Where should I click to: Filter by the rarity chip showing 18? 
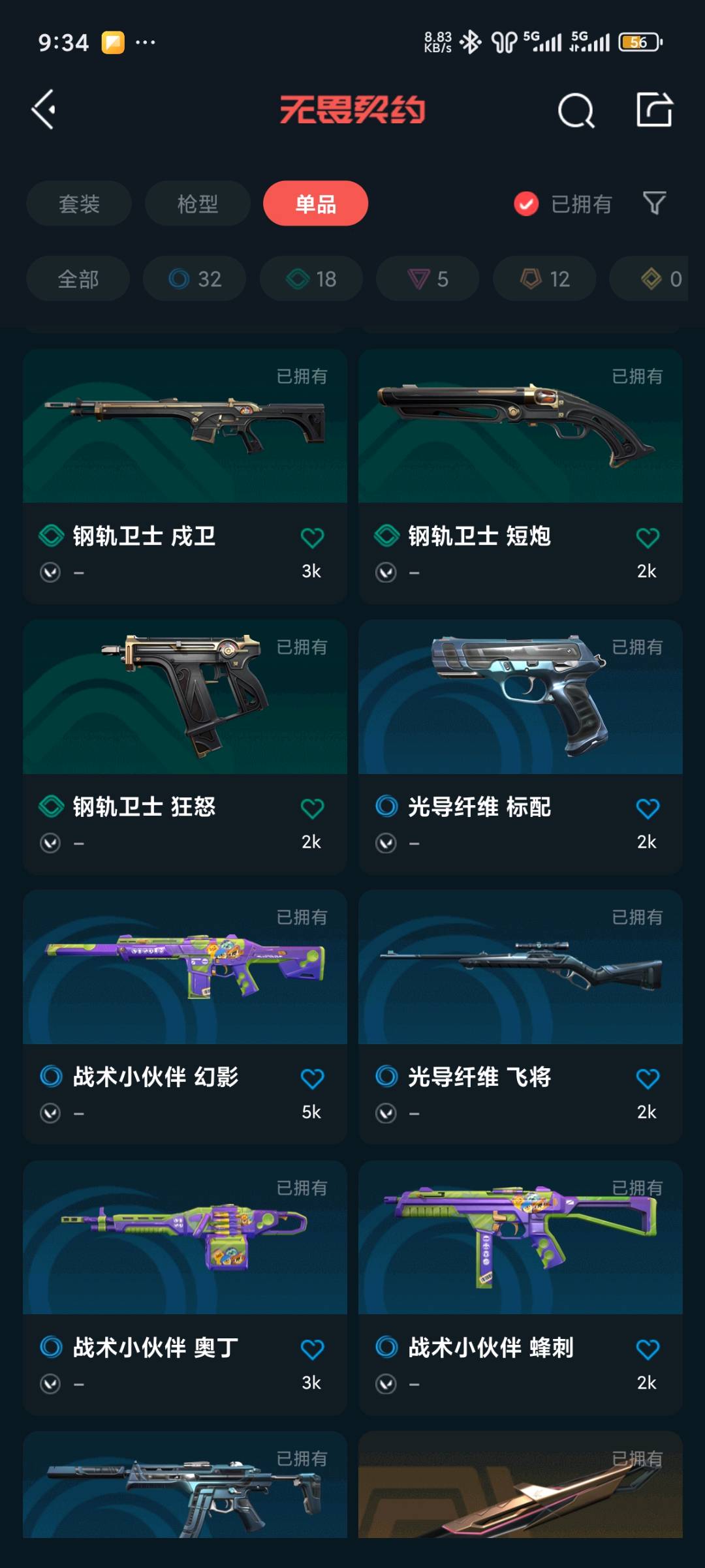click(311, 279)
